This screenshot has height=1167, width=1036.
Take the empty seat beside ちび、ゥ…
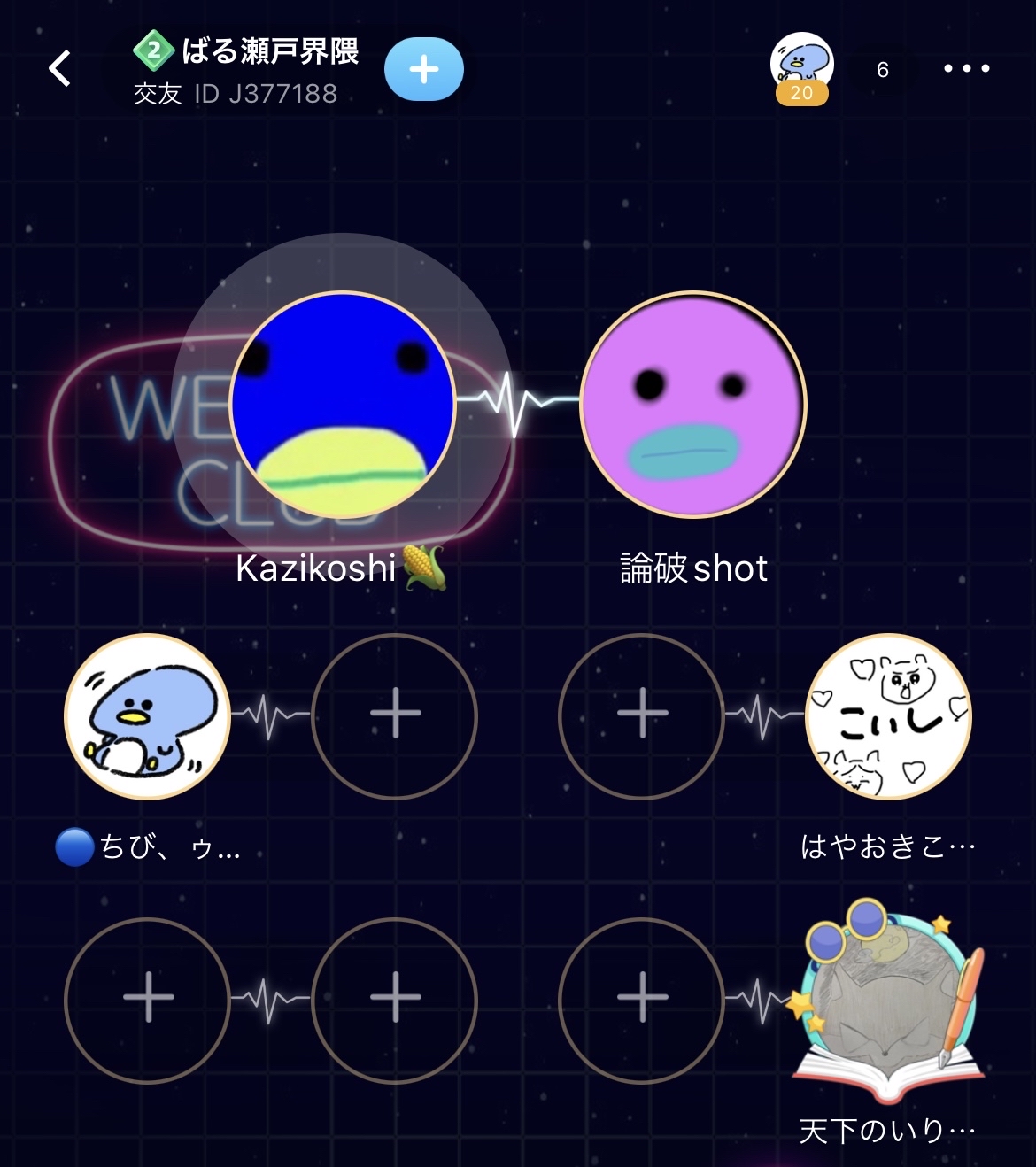tap(395, 716)
